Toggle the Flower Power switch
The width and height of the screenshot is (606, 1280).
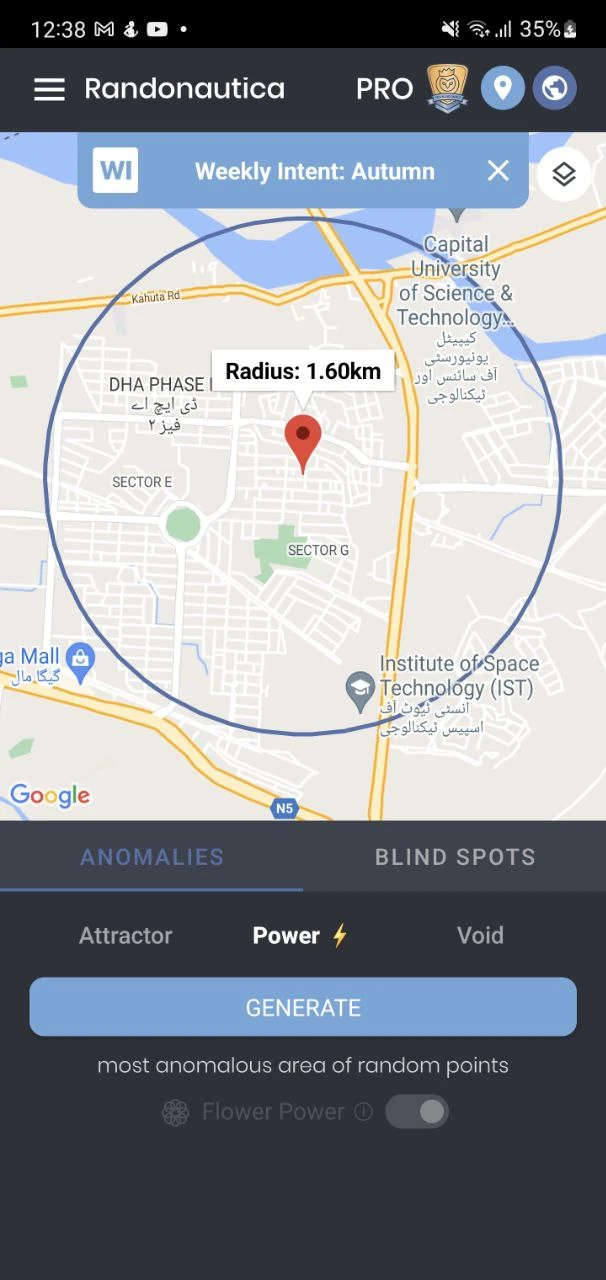pyautogui.click(x=418, y=1112)
